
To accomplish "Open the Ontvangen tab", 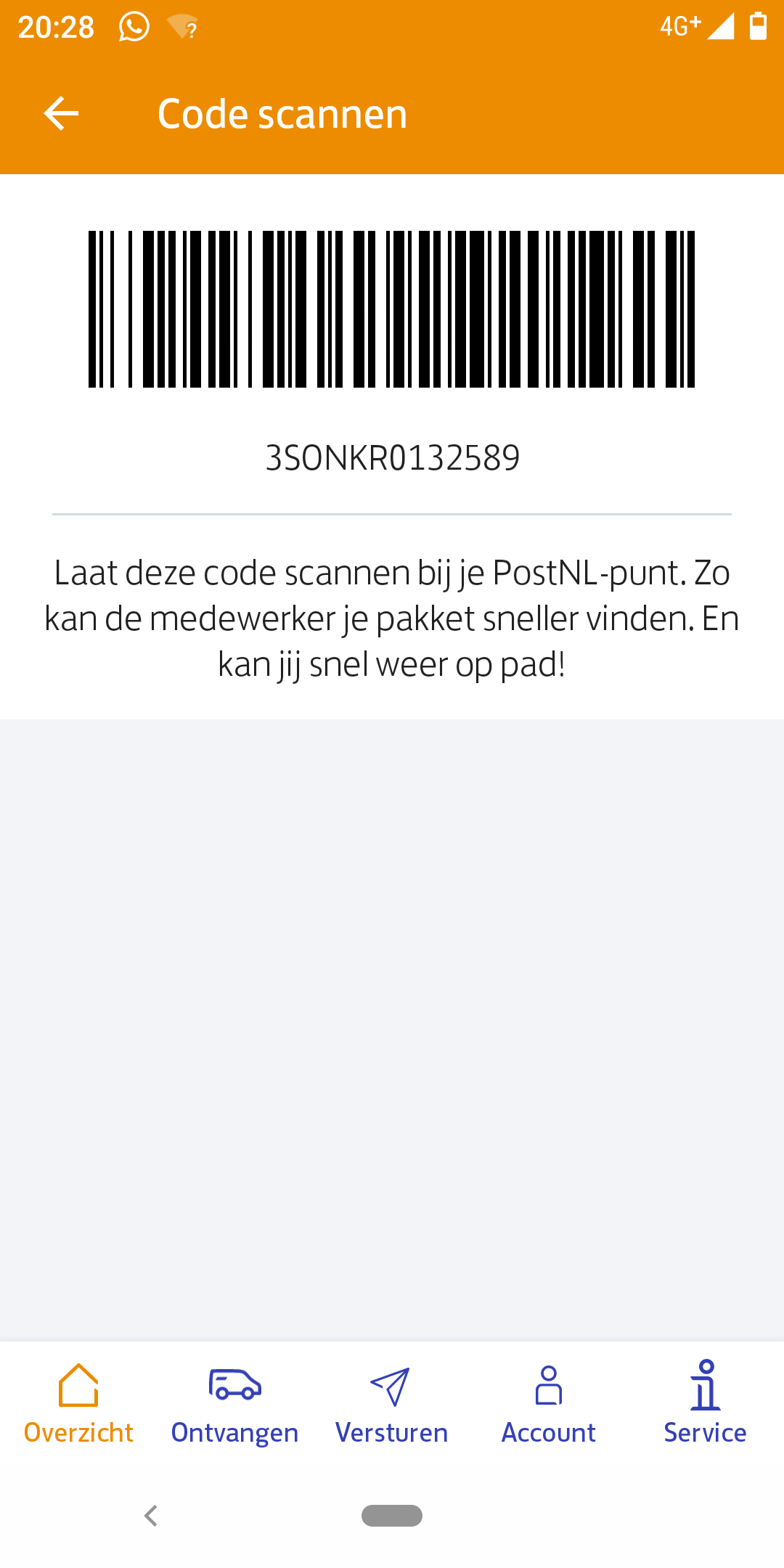I will [x=235, y=1404].
